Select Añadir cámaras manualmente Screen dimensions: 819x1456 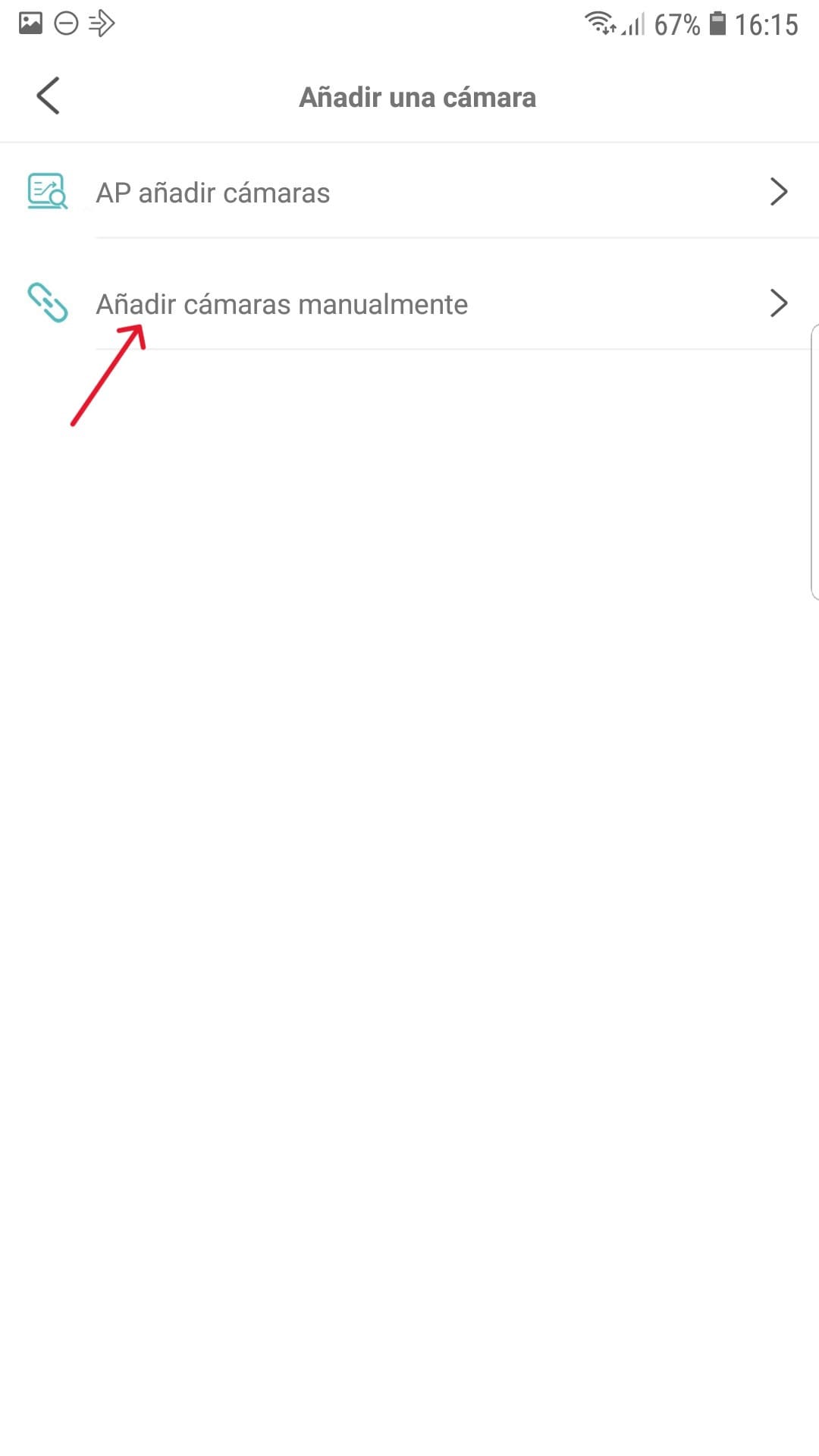pos(281,304)
